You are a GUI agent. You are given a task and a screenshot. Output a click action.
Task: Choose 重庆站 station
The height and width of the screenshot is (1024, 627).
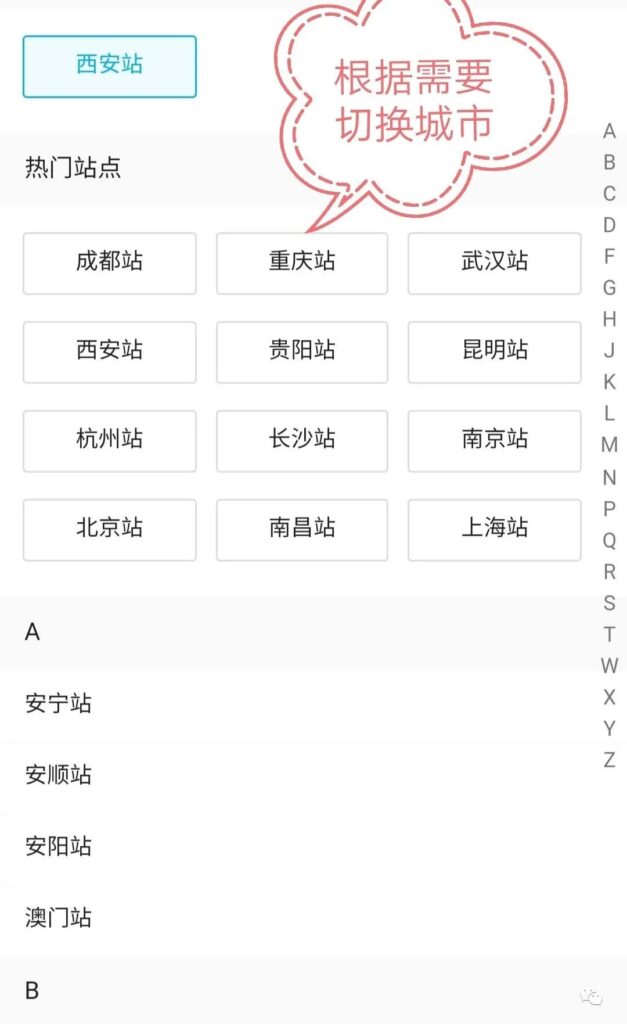[x=302, y=263]
